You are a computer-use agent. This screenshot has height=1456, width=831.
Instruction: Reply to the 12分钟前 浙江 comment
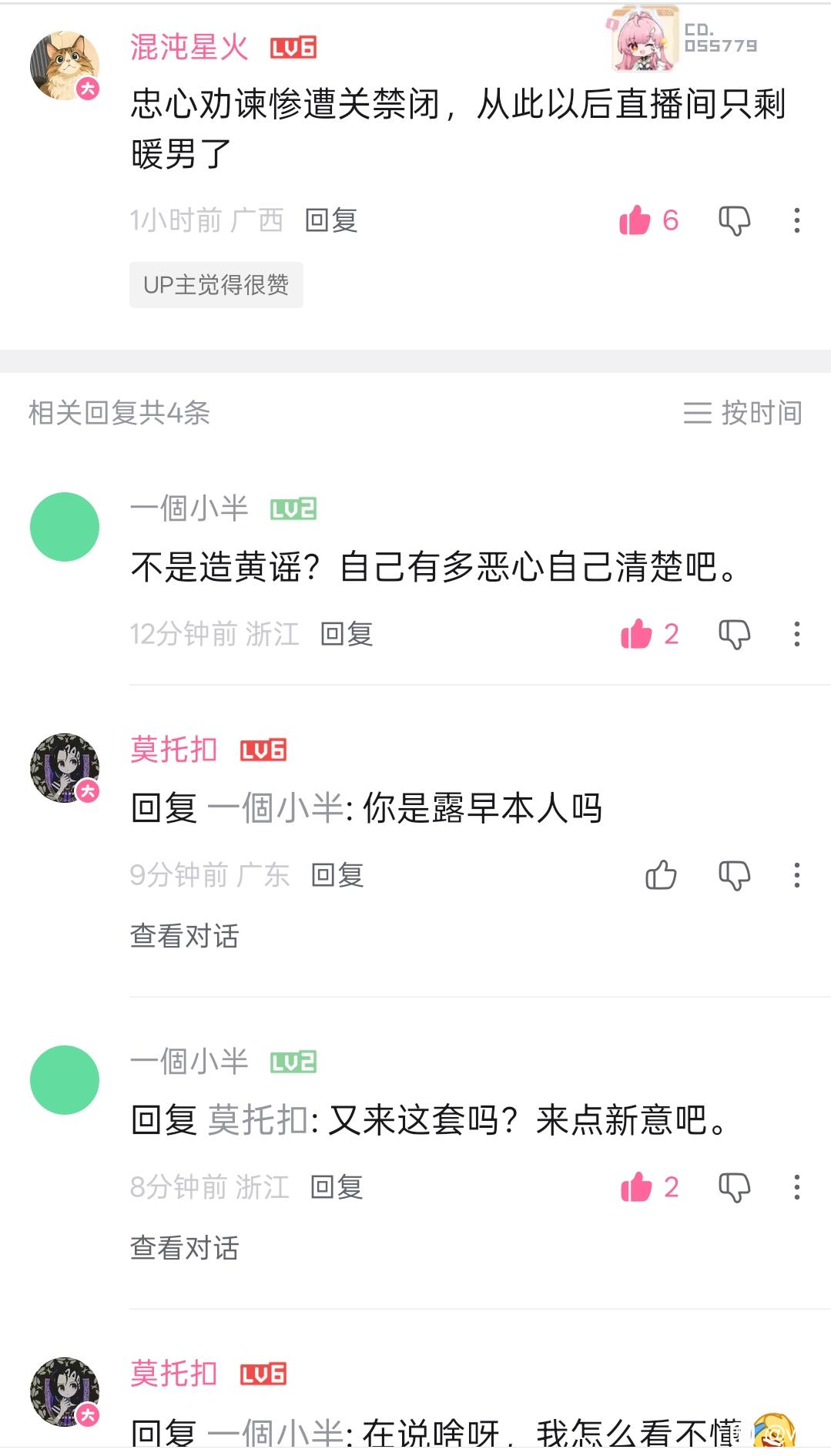pyautogui.click(x=347, y=634)
